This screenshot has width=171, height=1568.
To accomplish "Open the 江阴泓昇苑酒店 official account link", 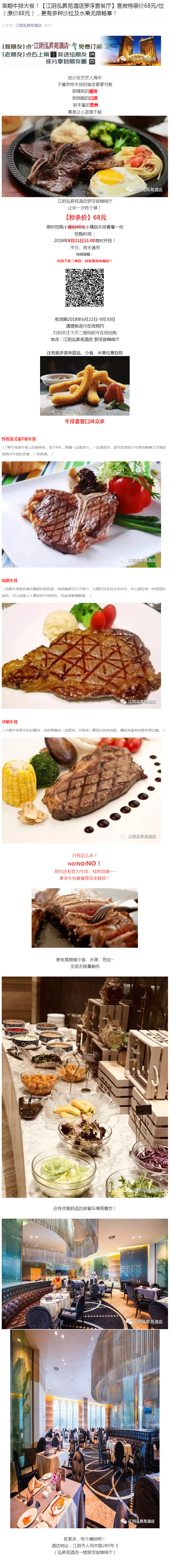I will (x=28, y=26).
